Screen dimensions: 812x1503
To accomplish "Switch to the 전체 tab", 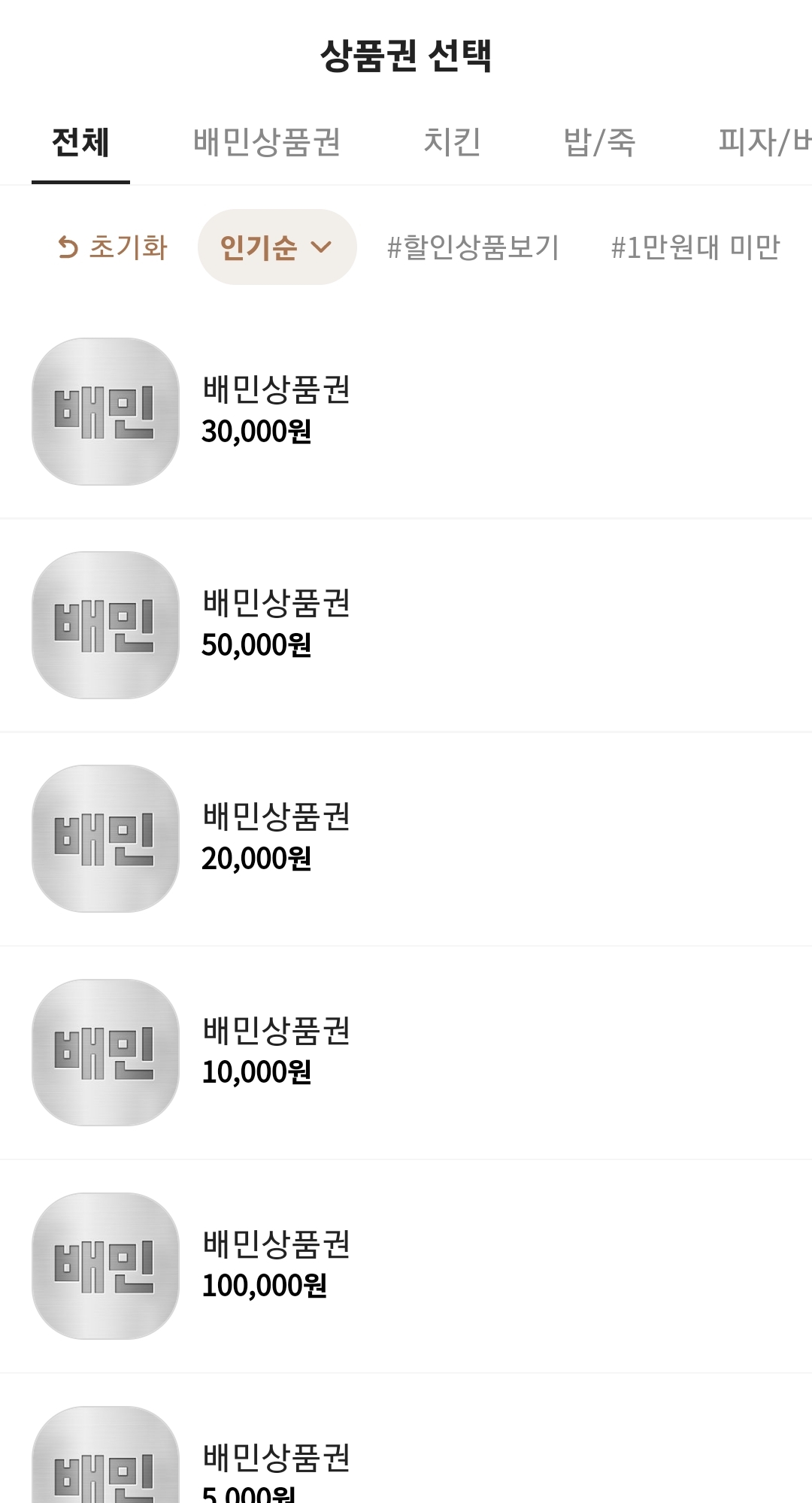I will click(80, 142).
